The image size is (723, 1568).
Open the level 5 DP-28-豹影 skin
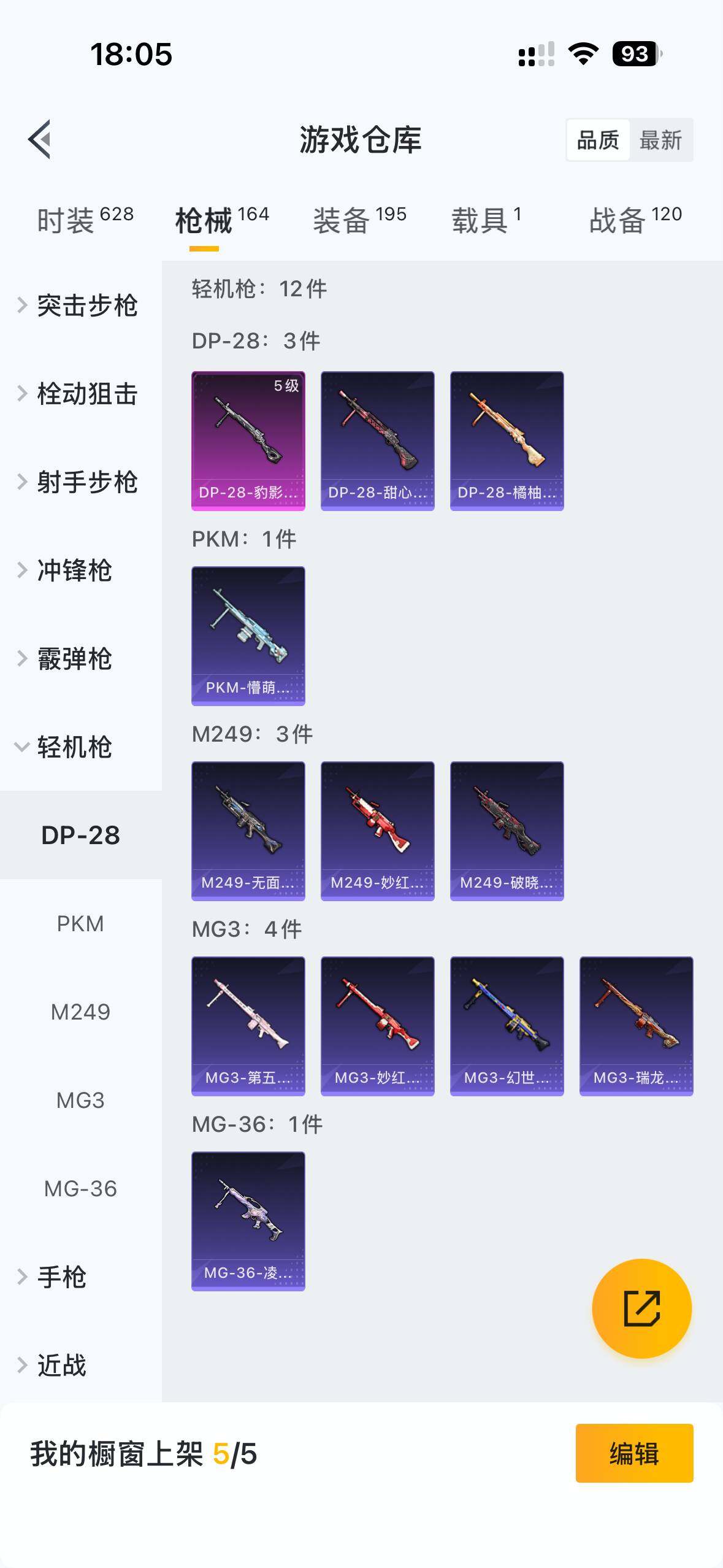pyautogui.click(x=248, y=440)
